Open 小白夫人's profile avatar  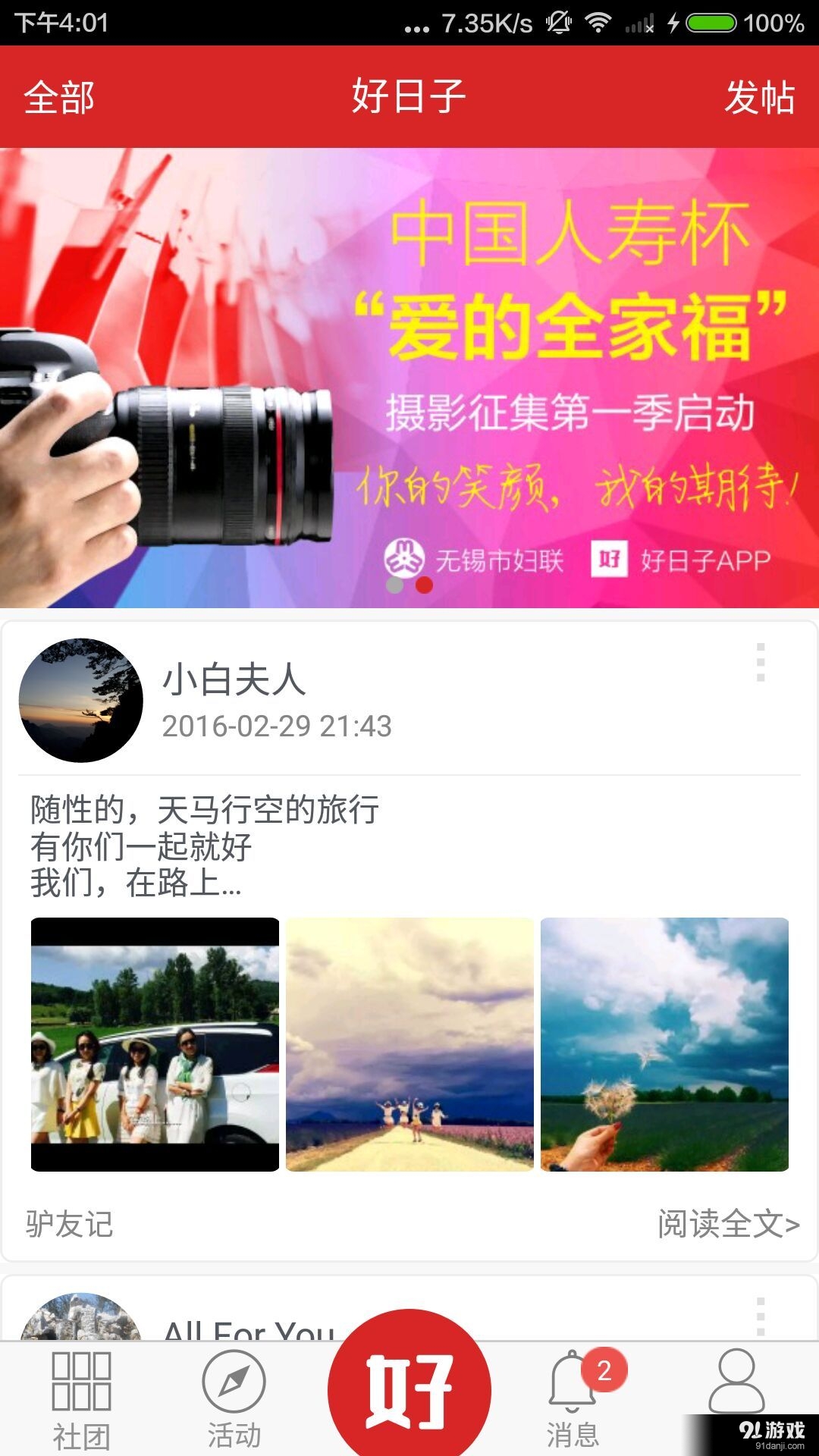[80, 700]
